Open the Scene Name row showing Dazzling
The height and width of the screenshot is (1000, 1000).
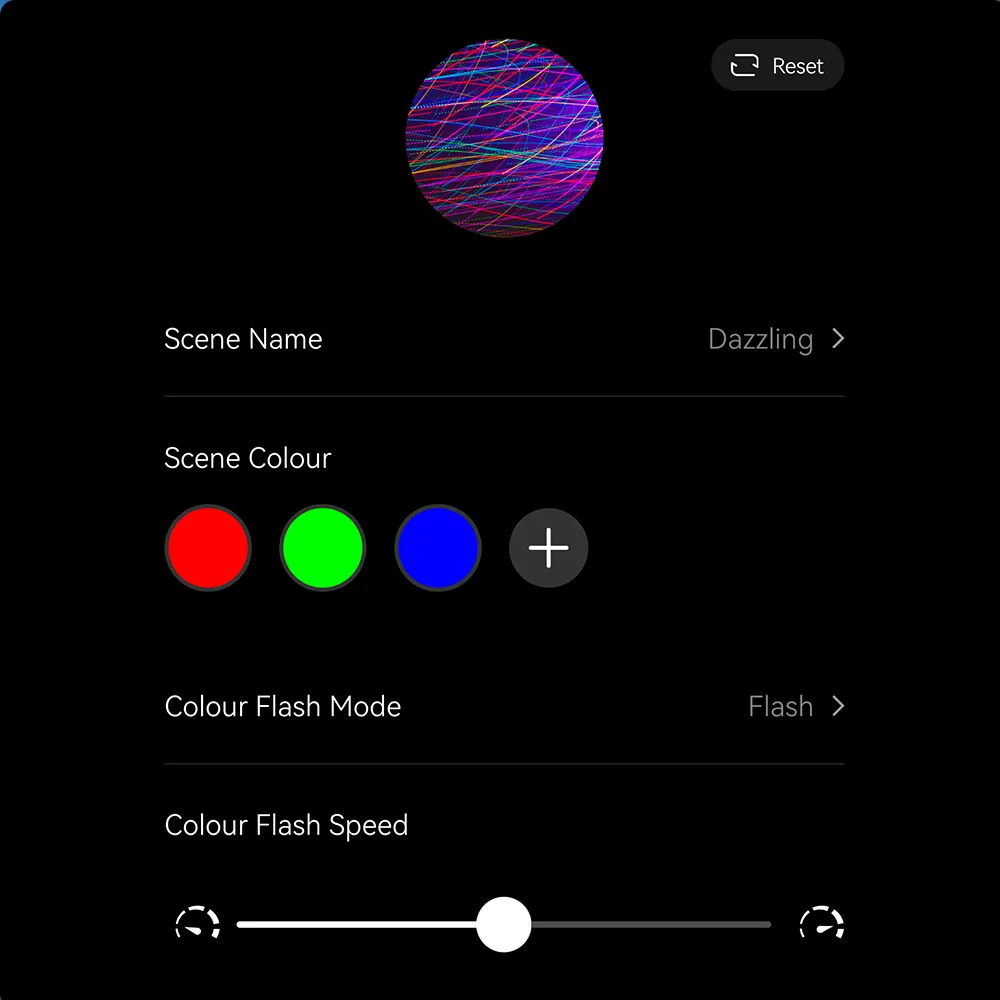504,339
